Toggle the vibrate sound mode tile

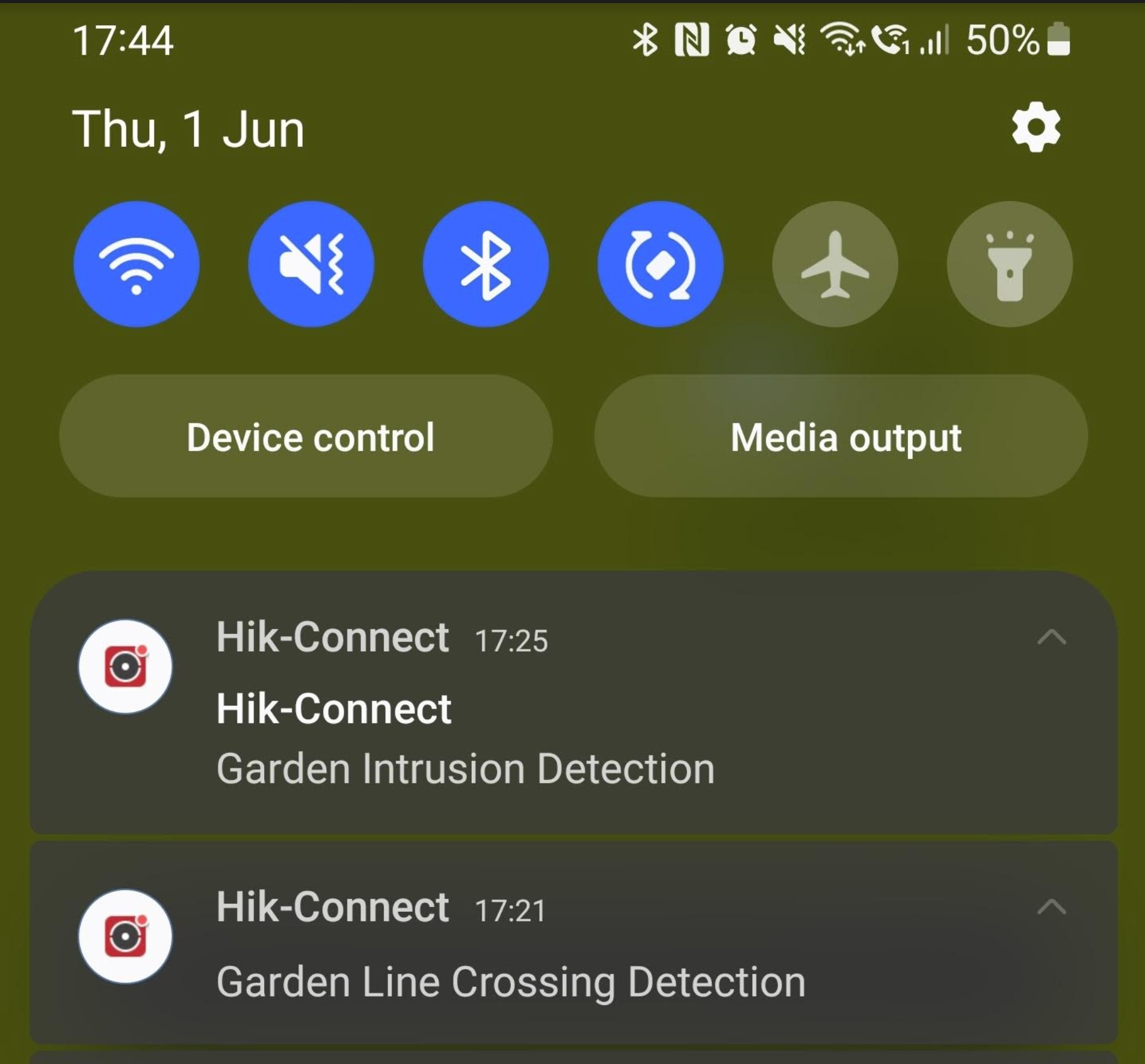[311, 264]
